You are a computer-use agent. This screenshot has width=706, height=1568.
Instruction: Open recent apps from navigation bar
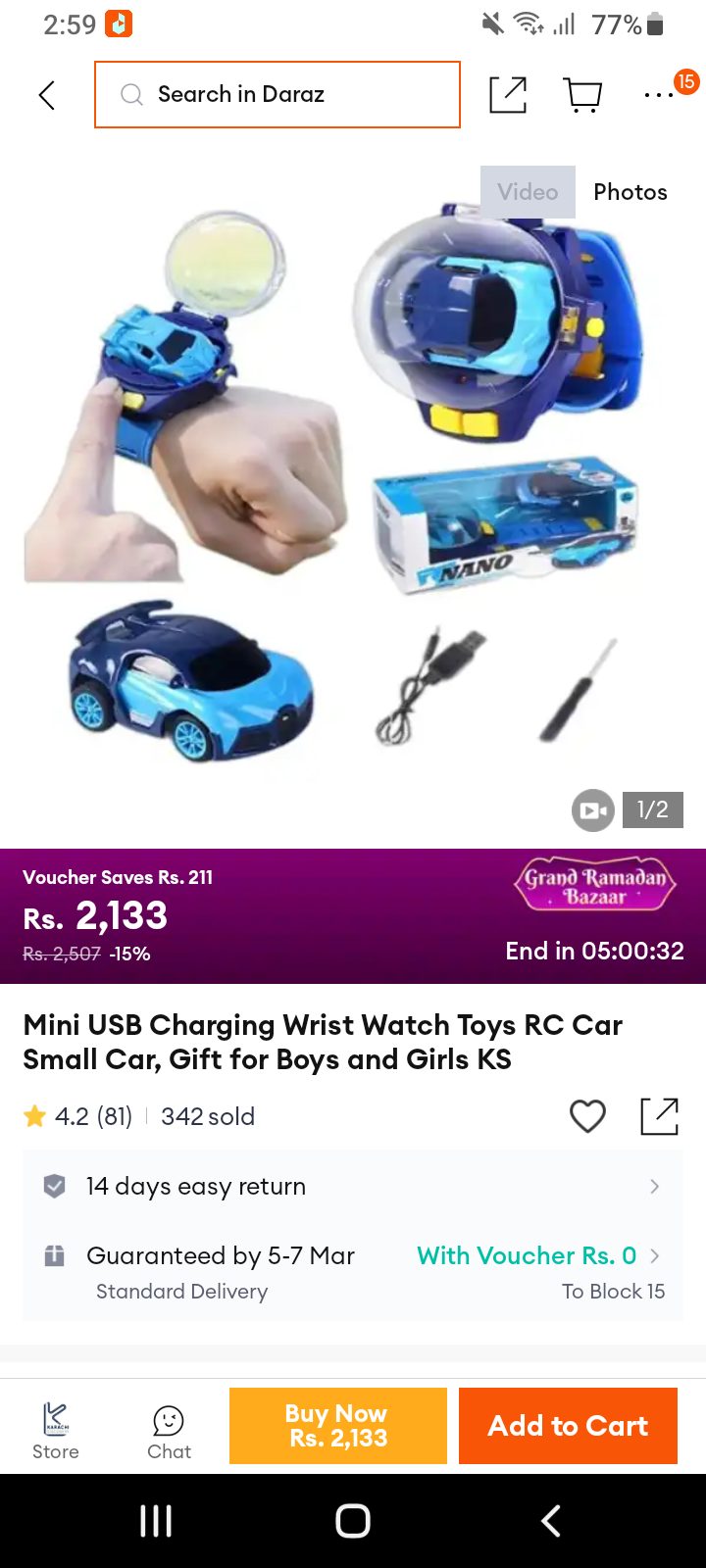pyautogui.click(x=156, y=1521)
